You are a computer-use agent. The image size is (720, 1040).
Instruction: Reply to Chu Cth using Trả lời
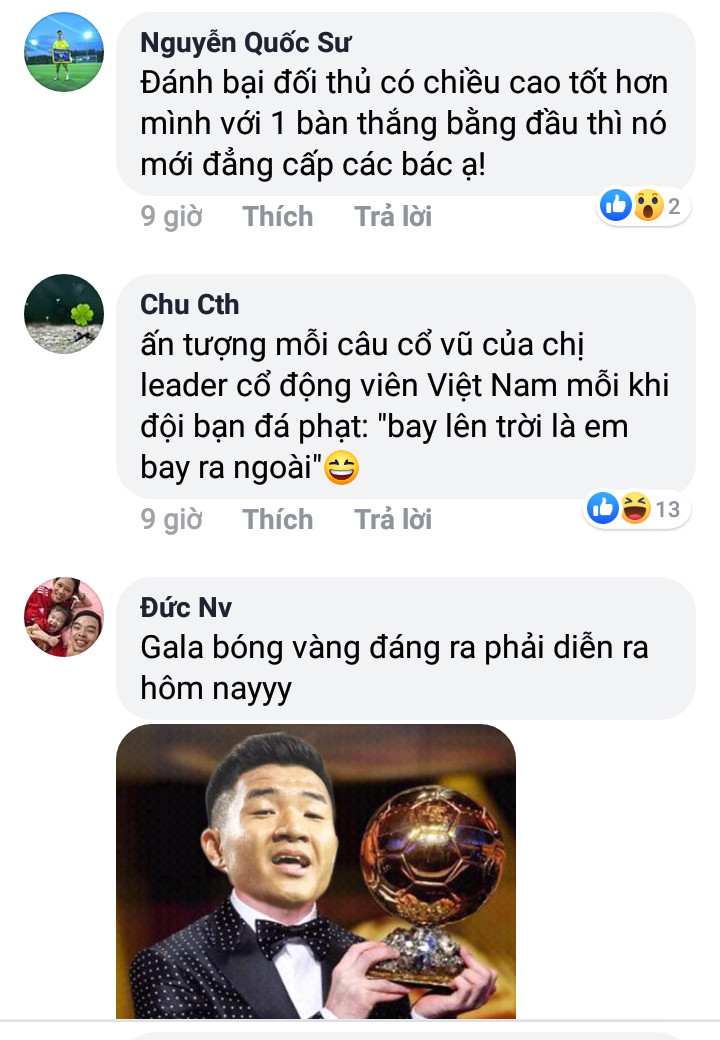(392, 519)
